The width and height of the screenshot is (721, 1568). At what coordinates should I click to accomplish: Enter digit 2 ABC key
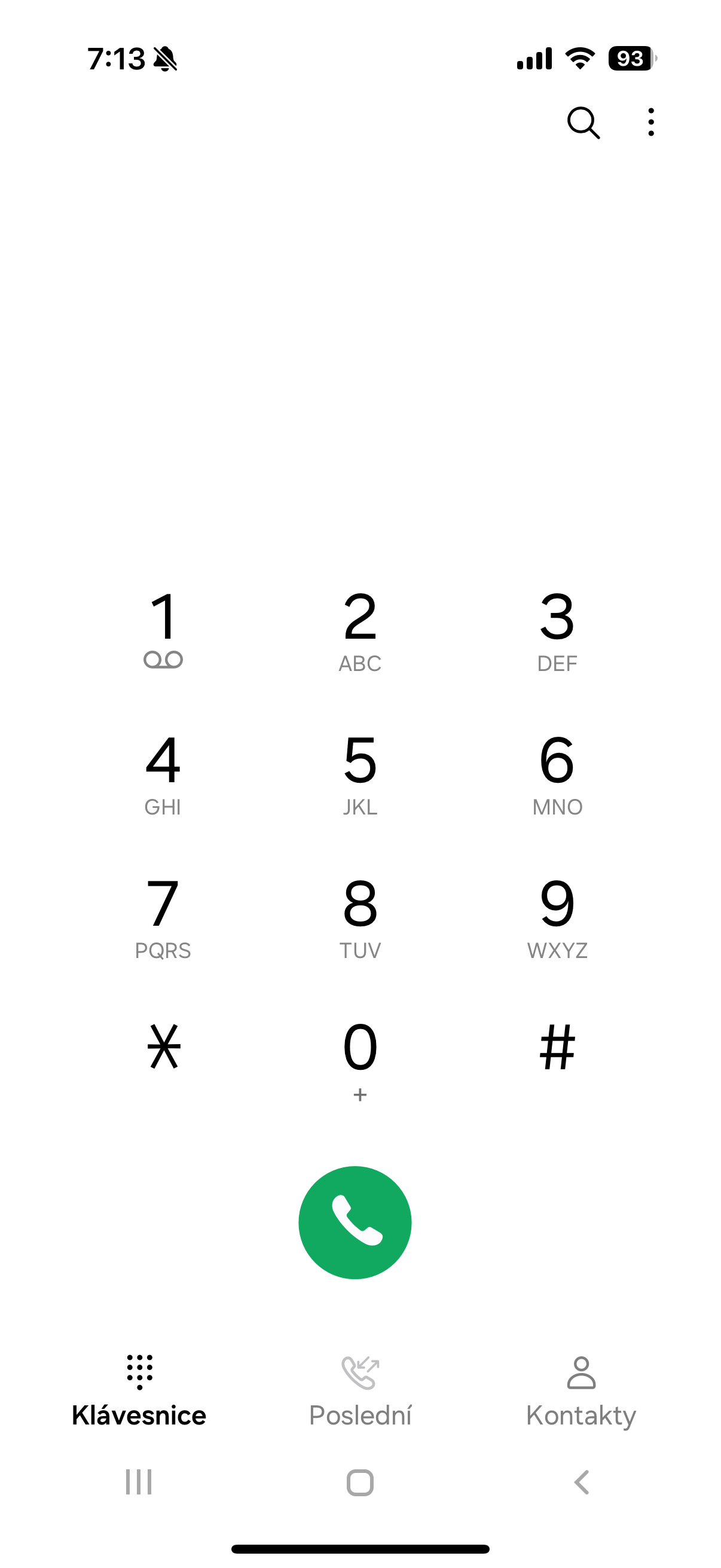[359, 630]
